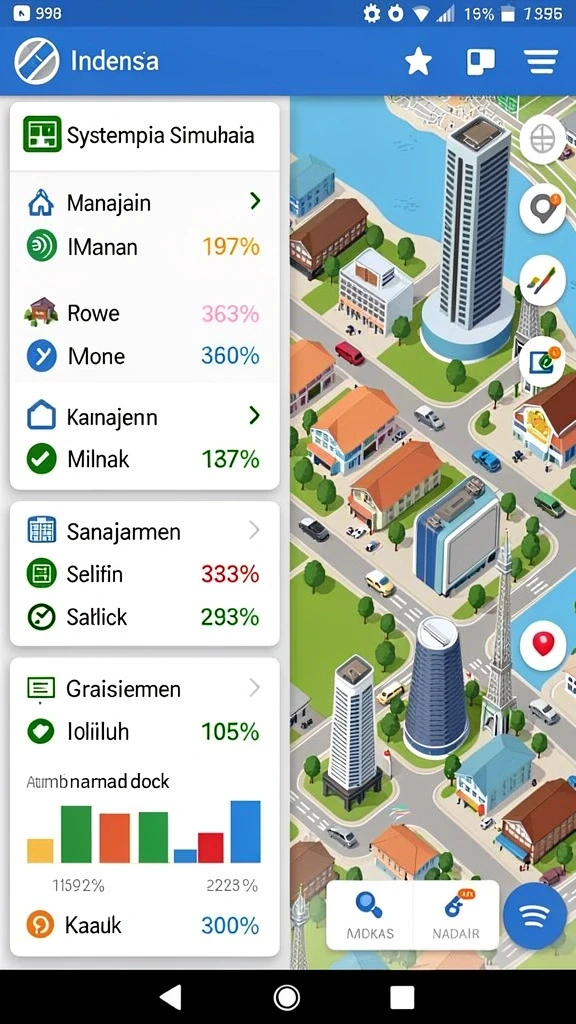Open the panels icon beside the star
Viewport: 576px width, 1024px height.
[x=481, y=62]
